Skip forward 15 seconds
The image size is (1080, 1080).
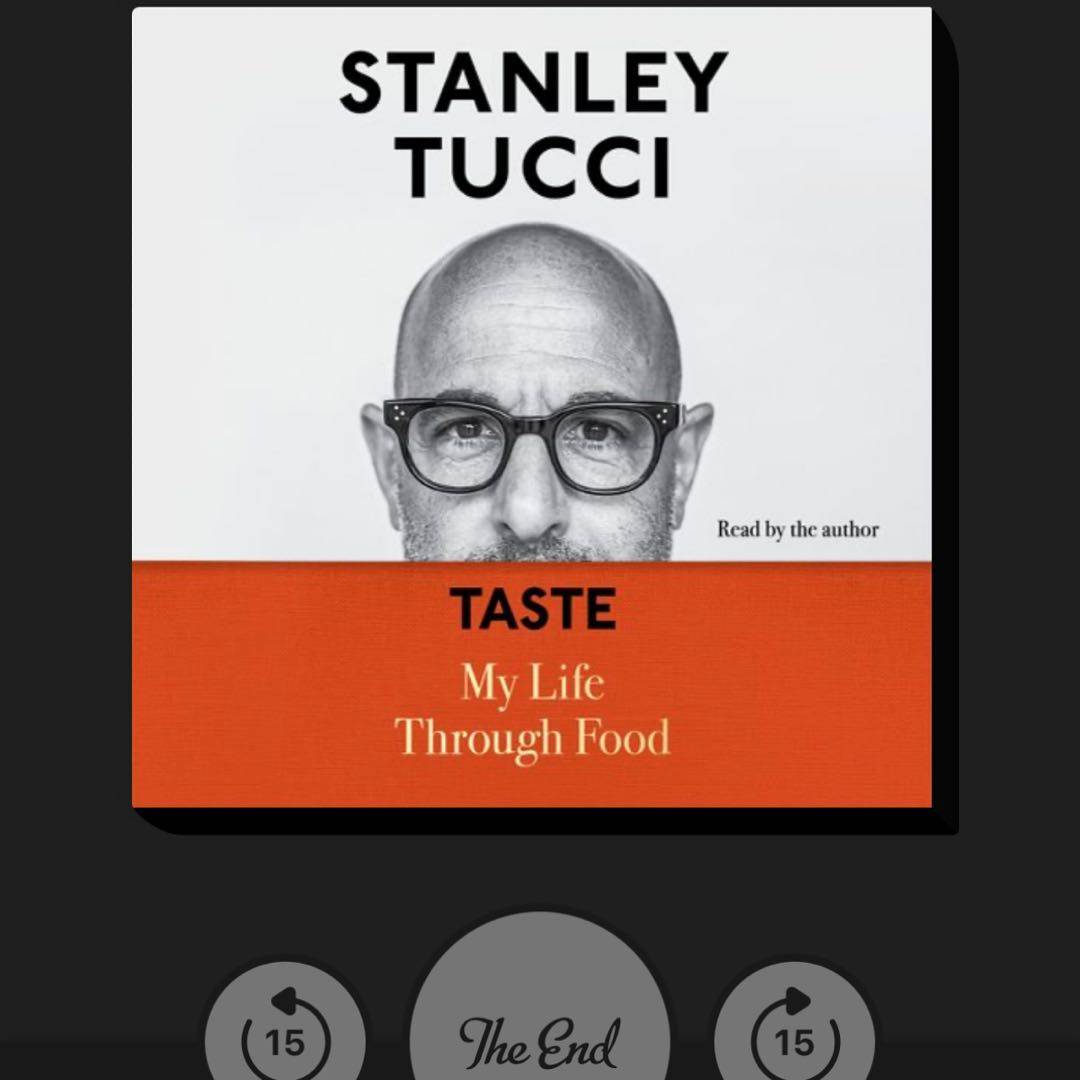click(795, 1038)
